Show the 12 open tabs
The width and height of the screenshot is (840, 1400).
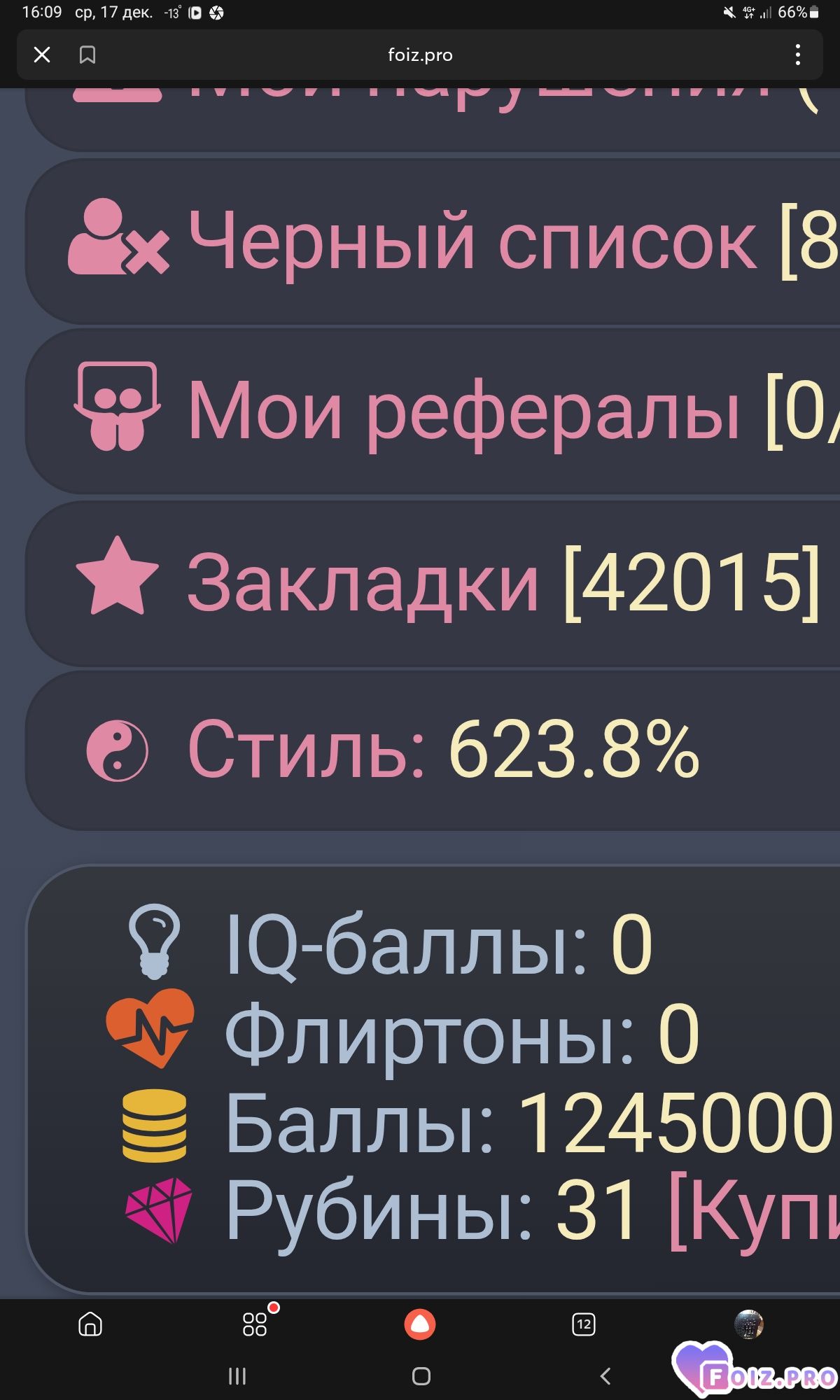pos(584,1324)
